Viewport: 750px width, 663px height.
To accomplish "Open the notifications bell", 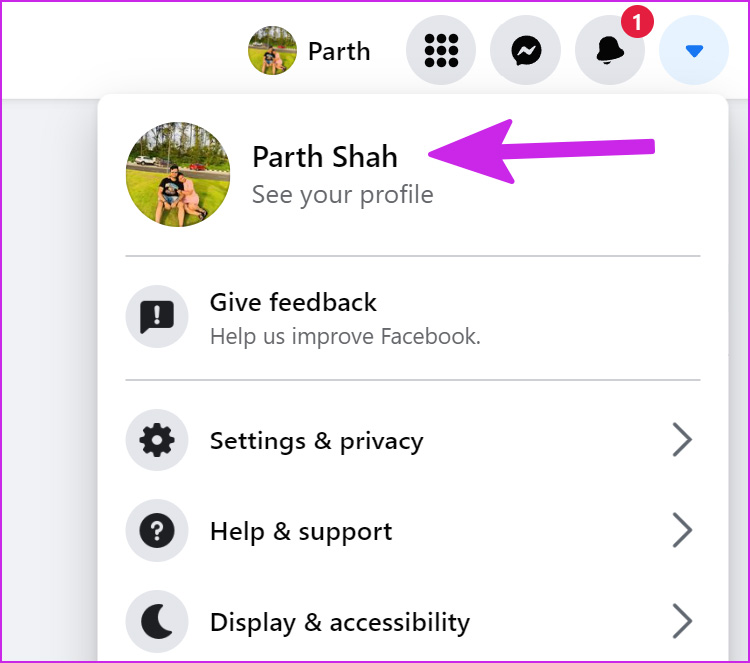I will point(610,50).
